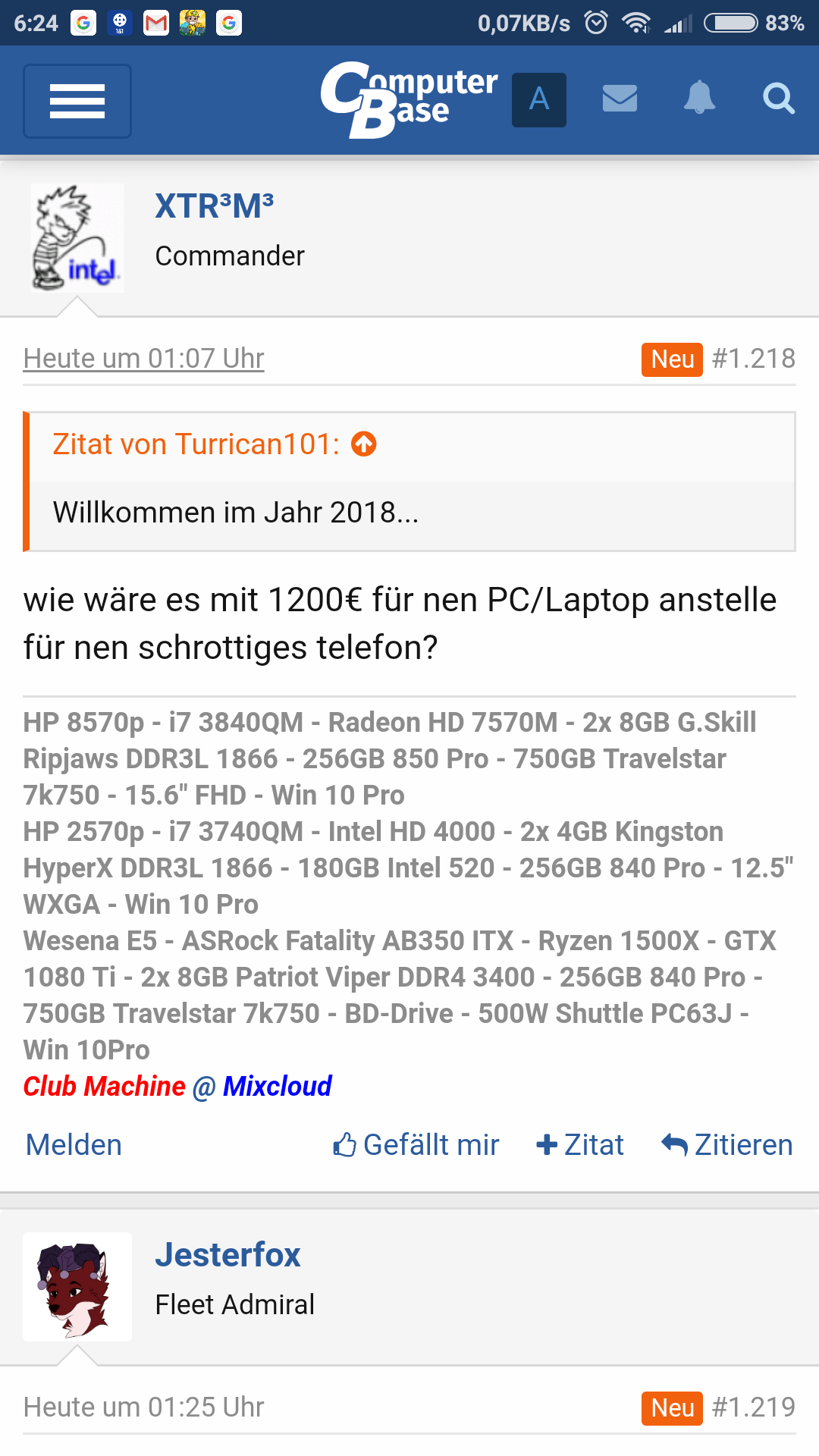Add XTR³M³'s post to multi-quote with +Zitat

pyautogui.click(x=580, y=1144)
